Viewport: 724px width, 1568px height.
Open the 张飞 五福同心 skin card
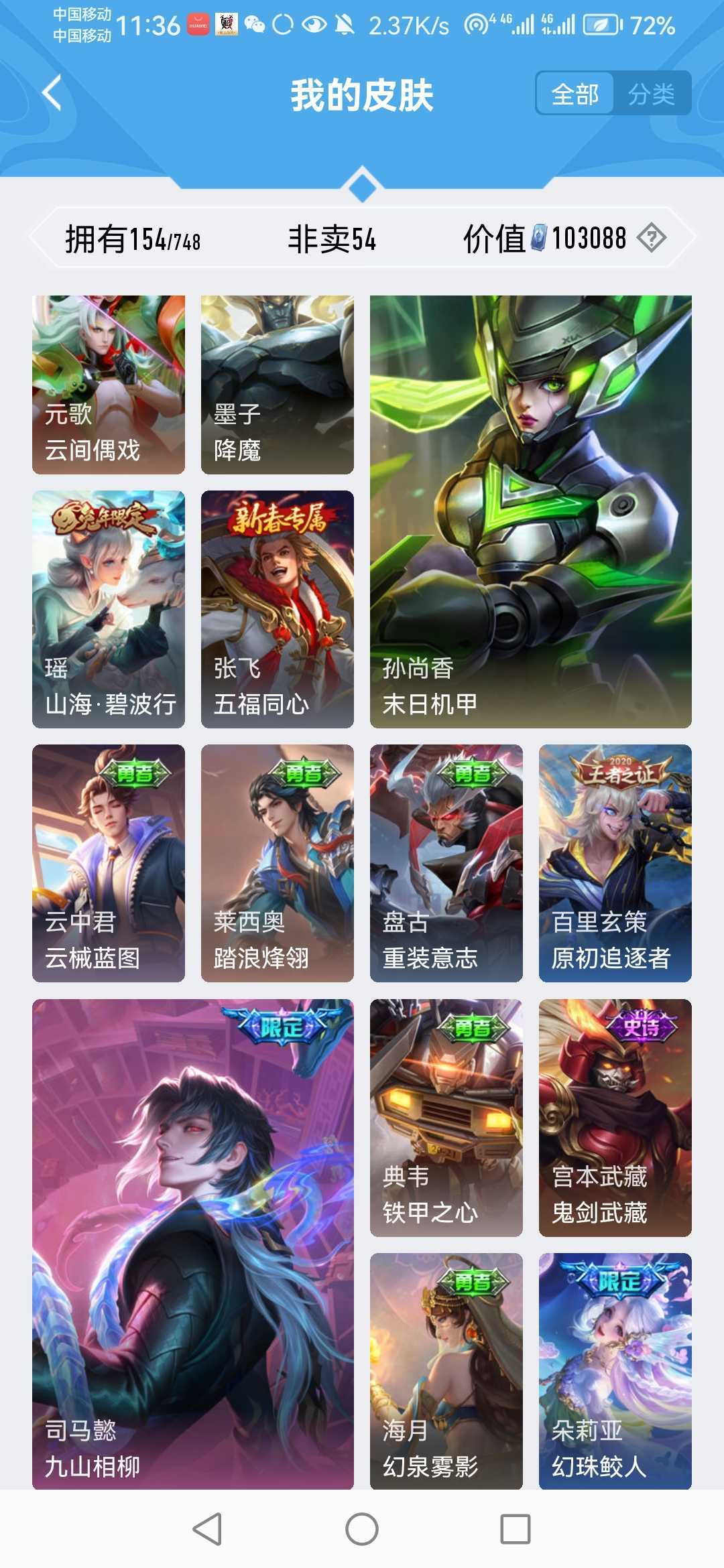[x=277, y=609]
